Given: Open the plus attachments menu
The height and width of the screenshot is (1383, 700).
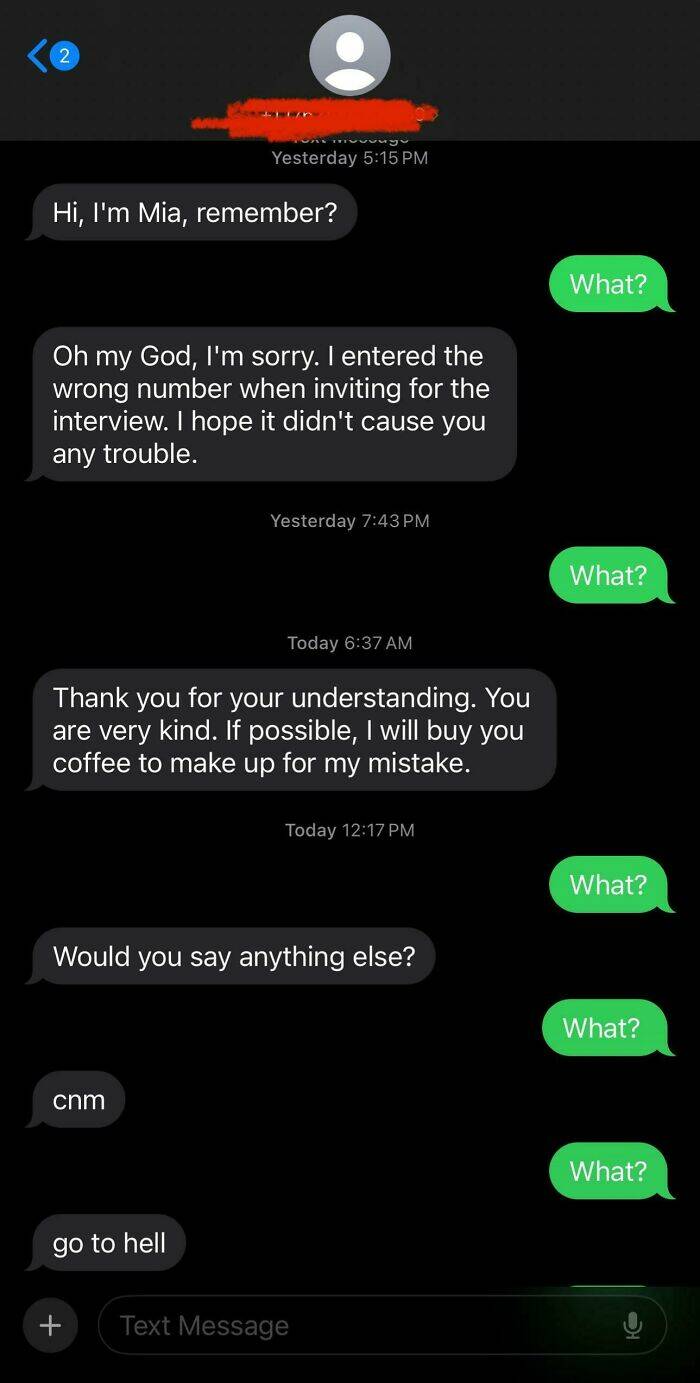Looking at the screenshot, I should click(x=49, y=1325).
